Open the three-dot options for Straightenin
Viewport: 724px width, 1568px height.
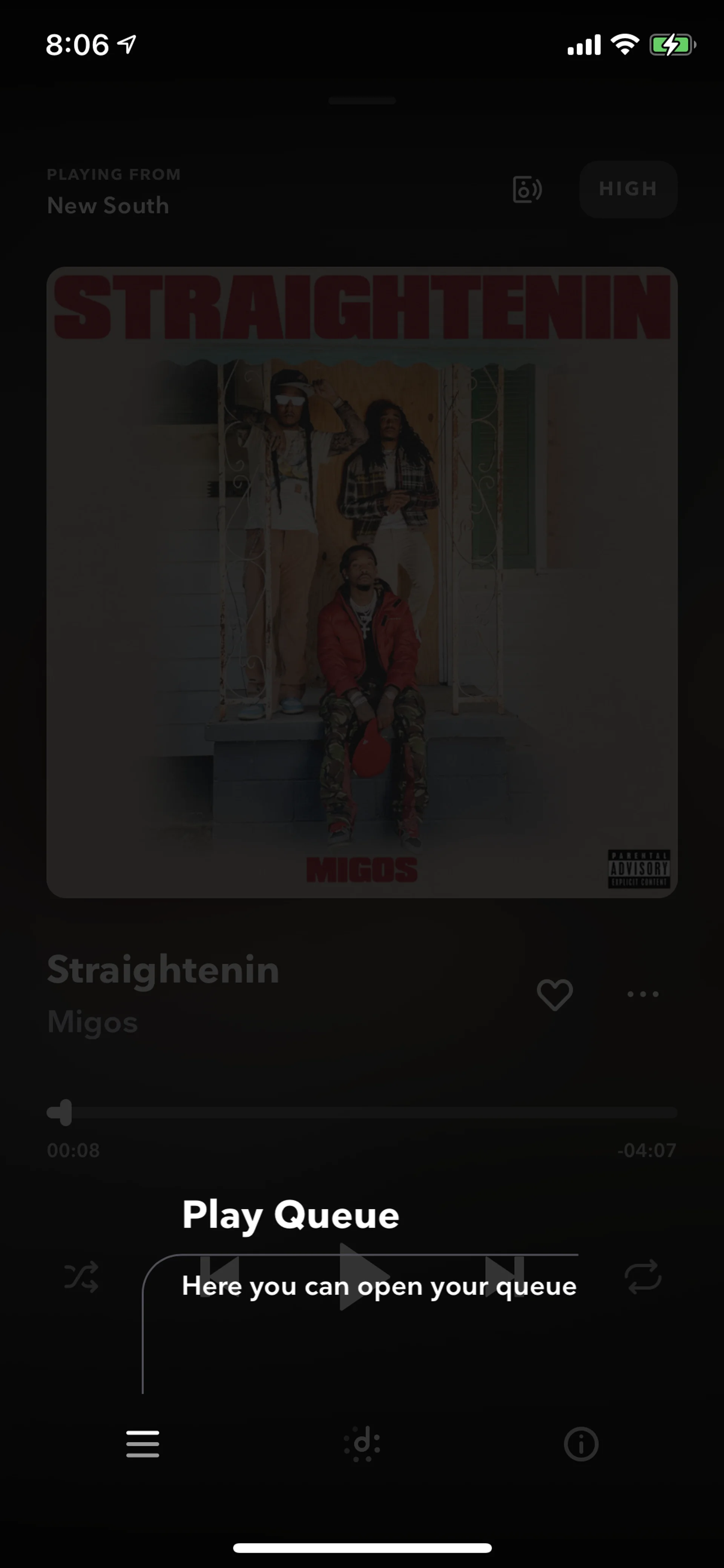point(643,994)
